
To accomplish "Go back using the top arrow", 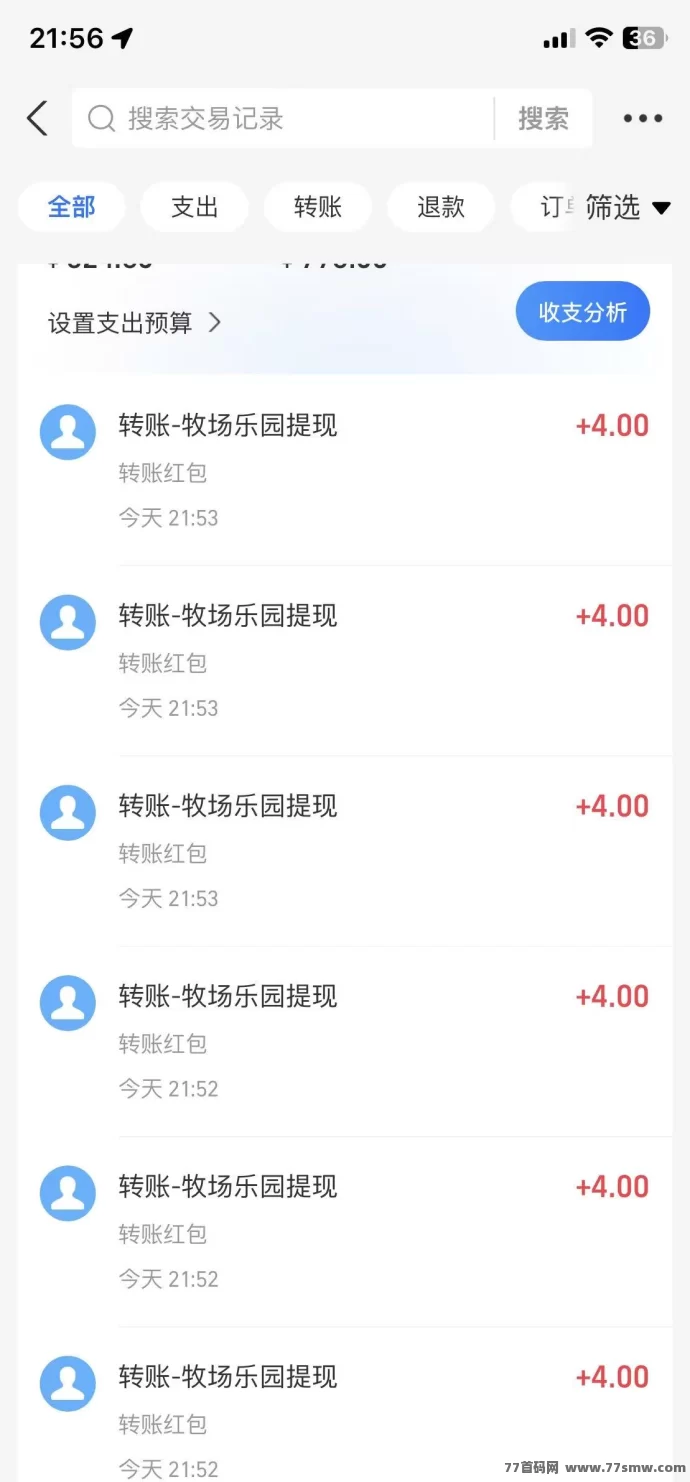I will click(x=37, y=119).
